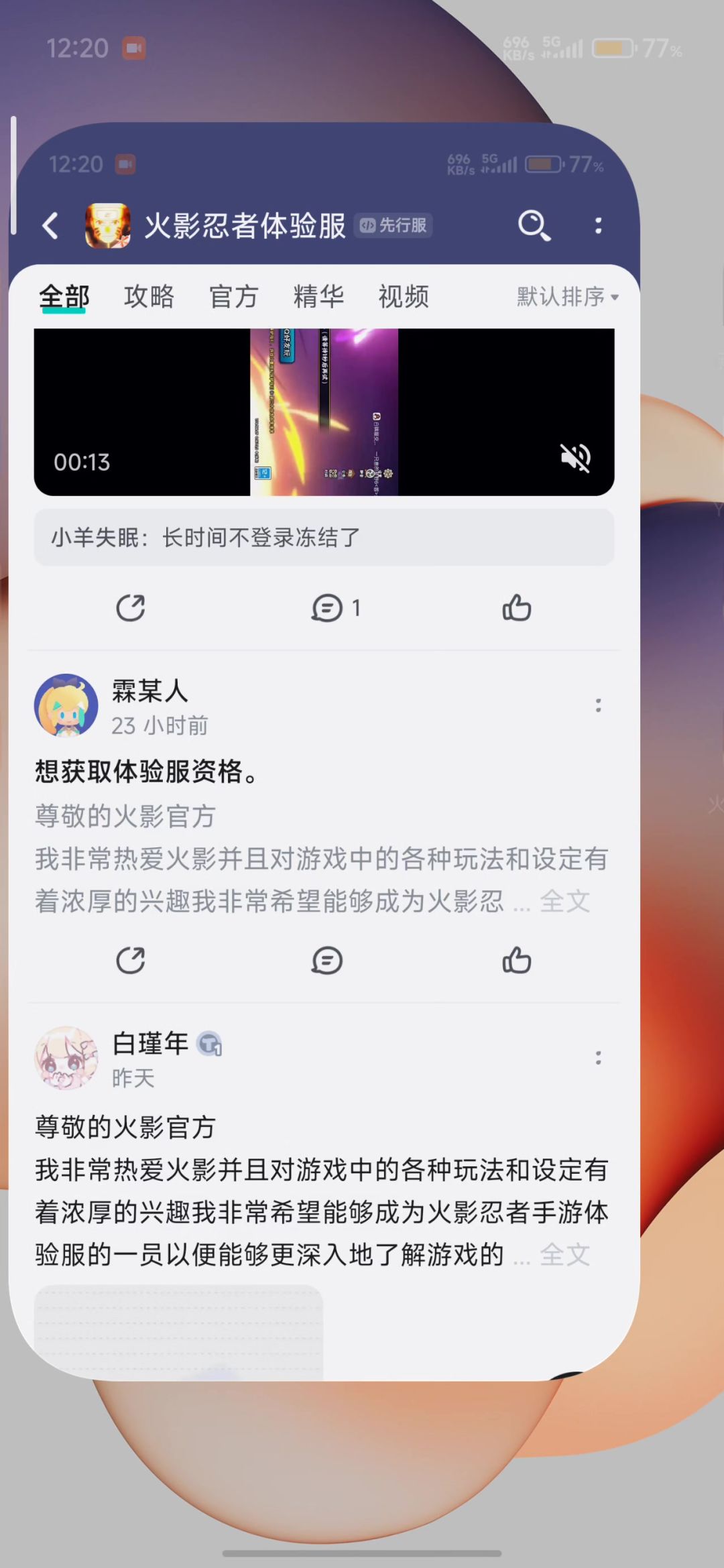Share the video post

pyautogui.click(x=131, y=608)
